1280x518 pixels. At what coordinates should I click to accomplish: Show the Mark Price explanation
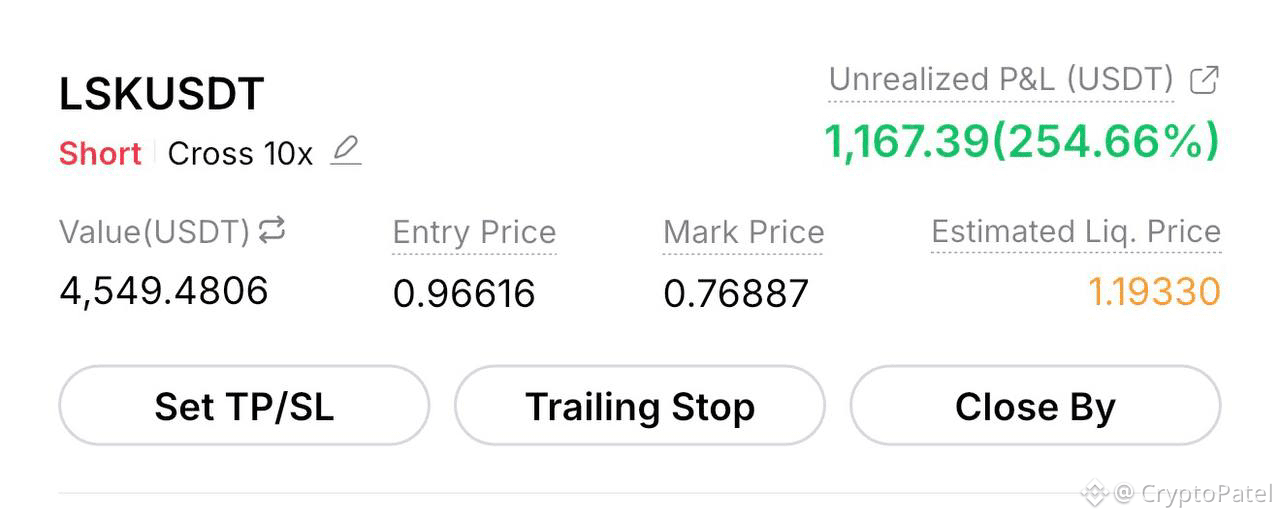(x=744, y=232)
